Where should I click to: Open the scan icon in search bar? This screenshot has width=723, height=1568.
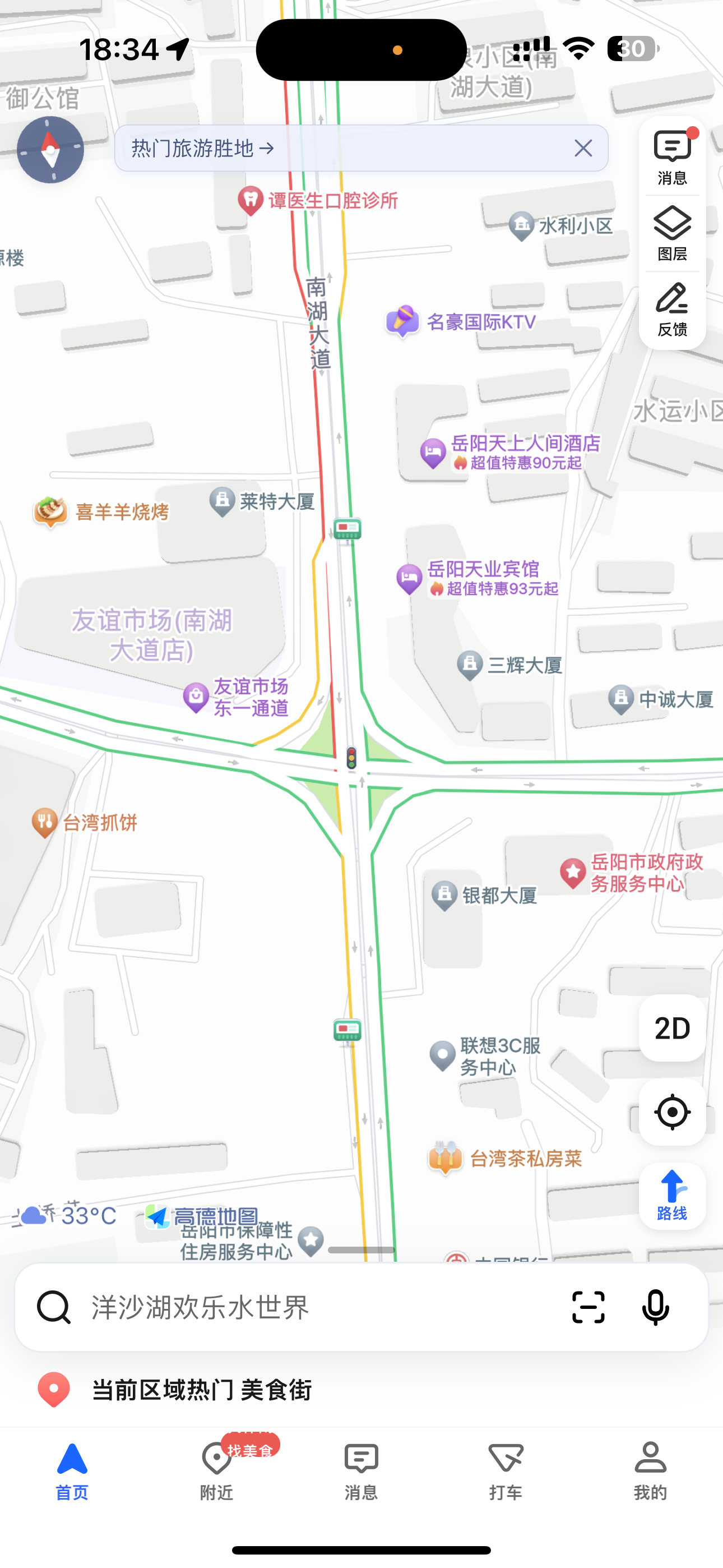coord(588,1307)
